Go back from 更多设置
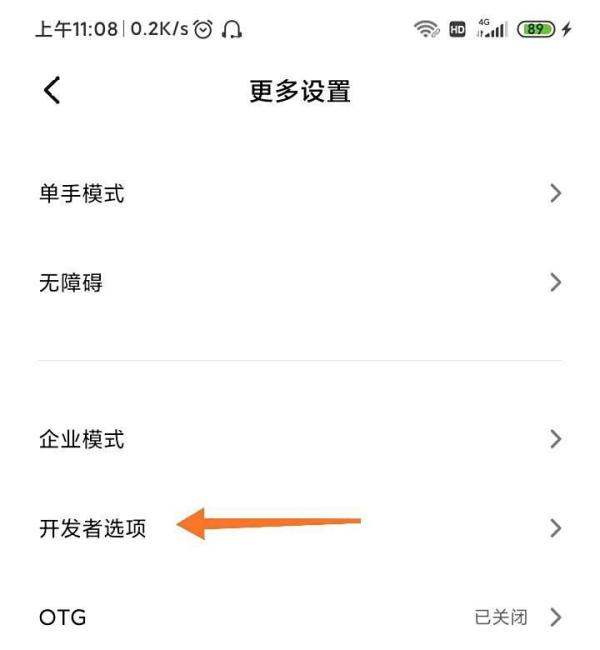This screenshot has height=650, width=600. pos(52,92)
